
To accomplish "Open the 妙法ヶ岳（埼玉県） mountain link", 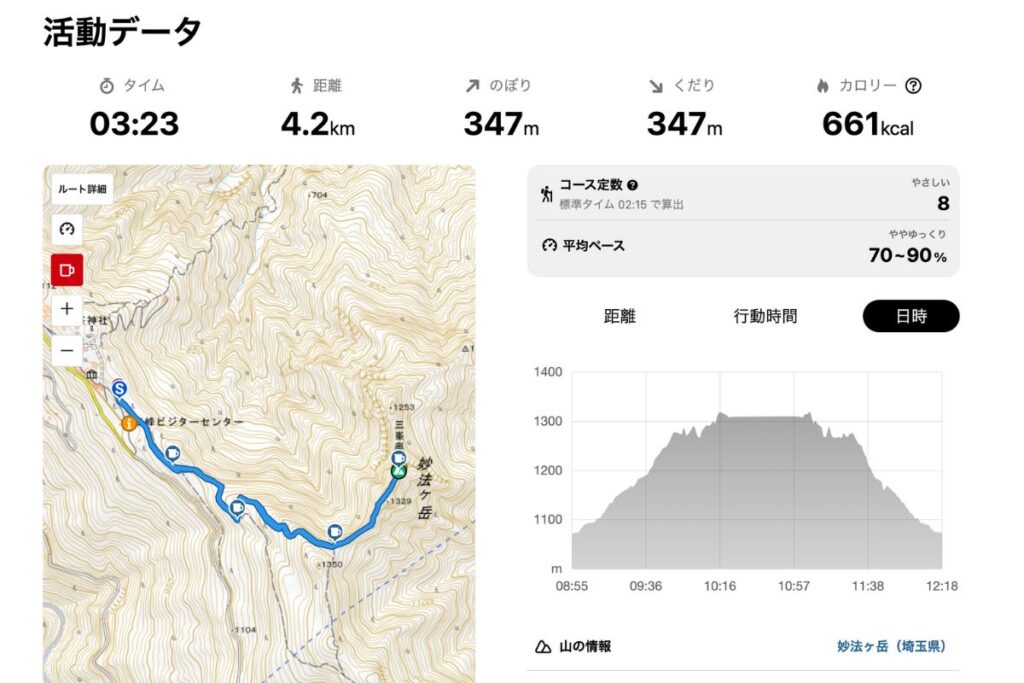I will (x=891, y=646).
